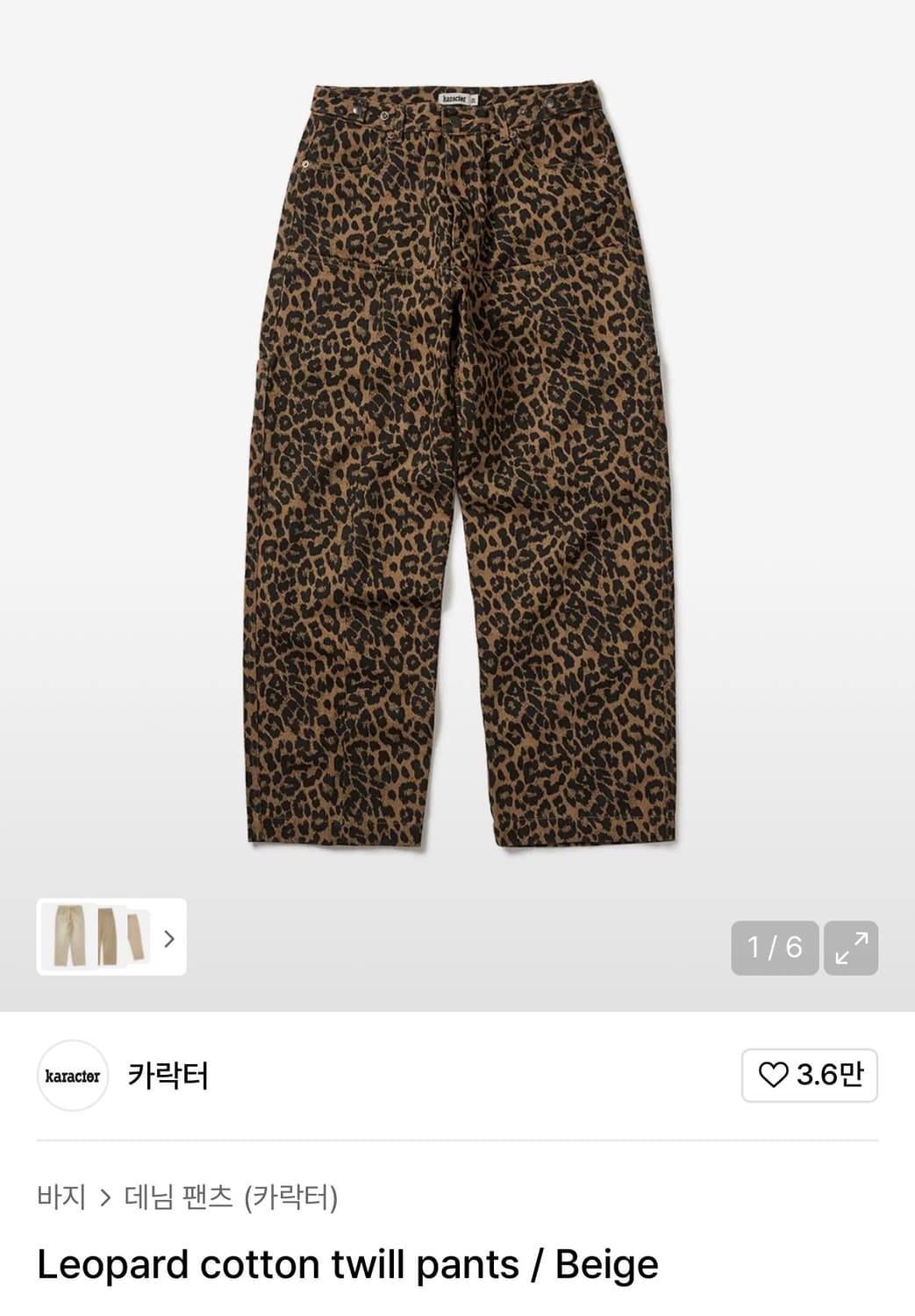The width and height of the screenshot is (915, 1316).
Task: Tap the 3.6만 like count button
Action: pyautogui.click(x=808, y=1076)
